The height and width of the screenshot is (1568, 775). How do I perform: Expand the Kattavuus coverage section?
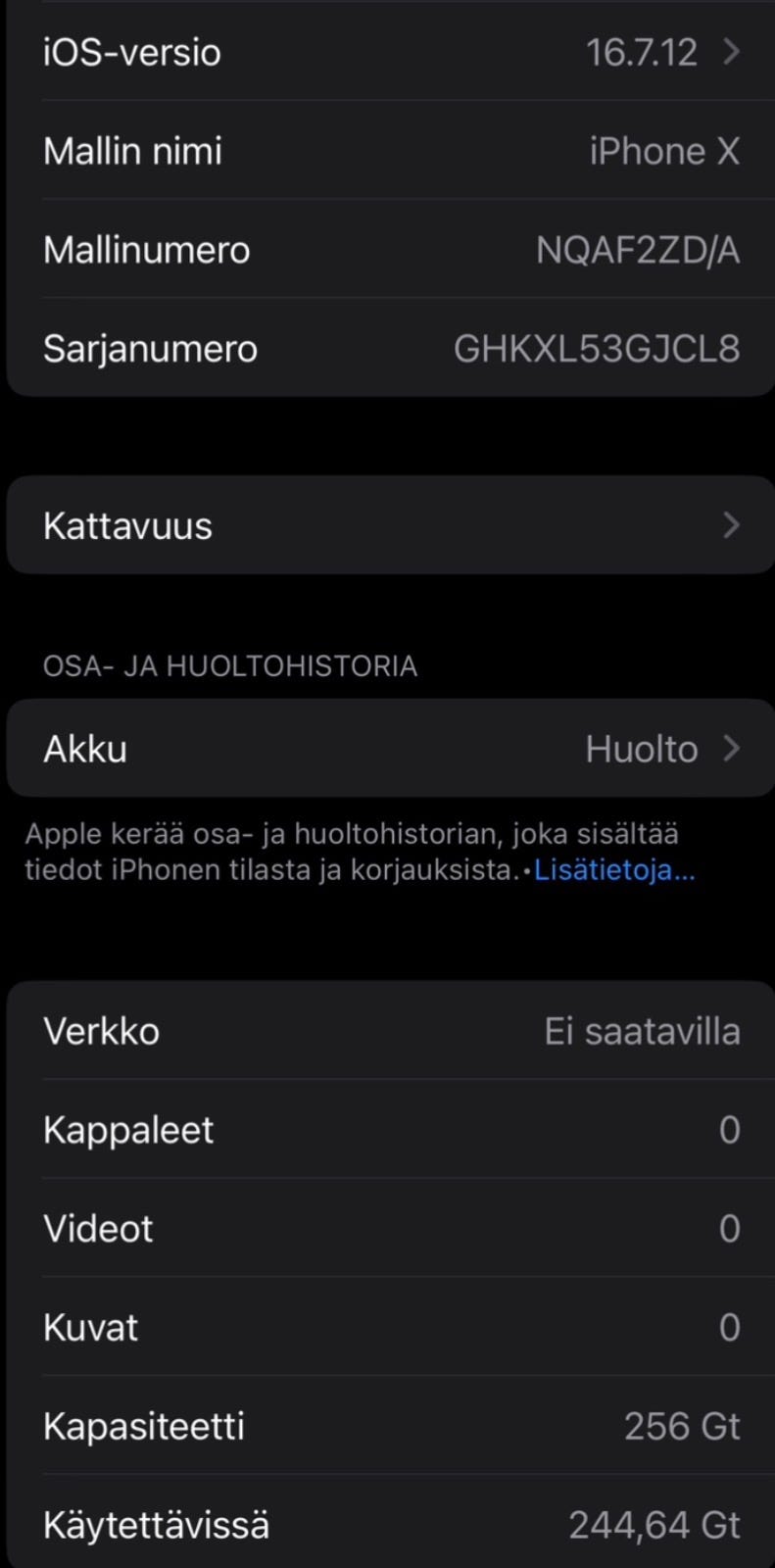pos(387,525)
